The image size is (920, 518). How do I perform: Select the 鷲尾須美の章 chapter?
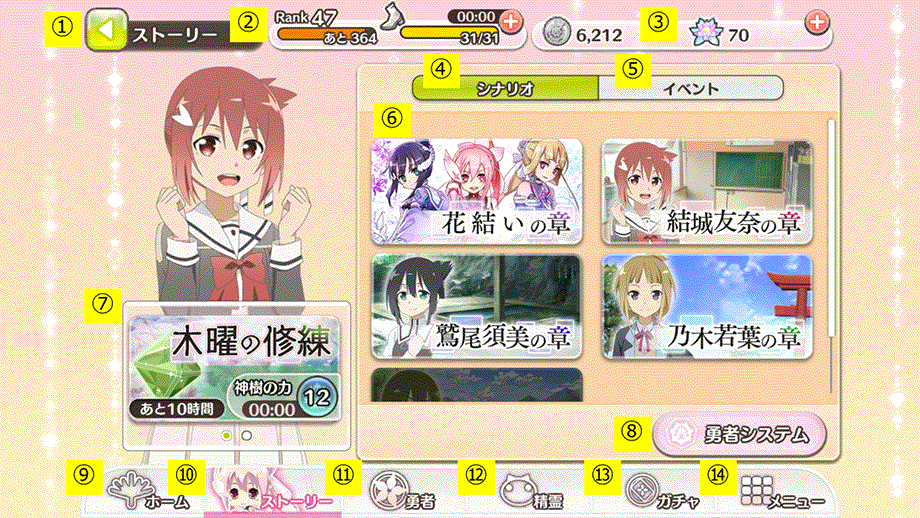477,306
